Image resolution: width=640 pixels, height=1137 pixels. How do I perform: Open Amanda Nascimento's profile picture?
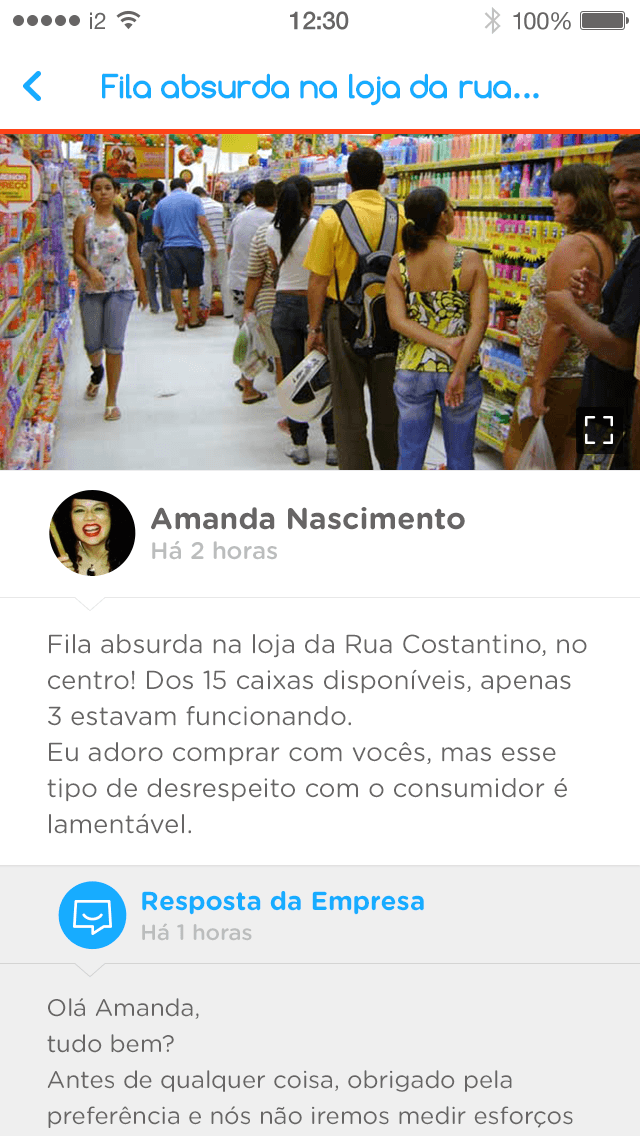pyautogui.click(x=92, y=533)
